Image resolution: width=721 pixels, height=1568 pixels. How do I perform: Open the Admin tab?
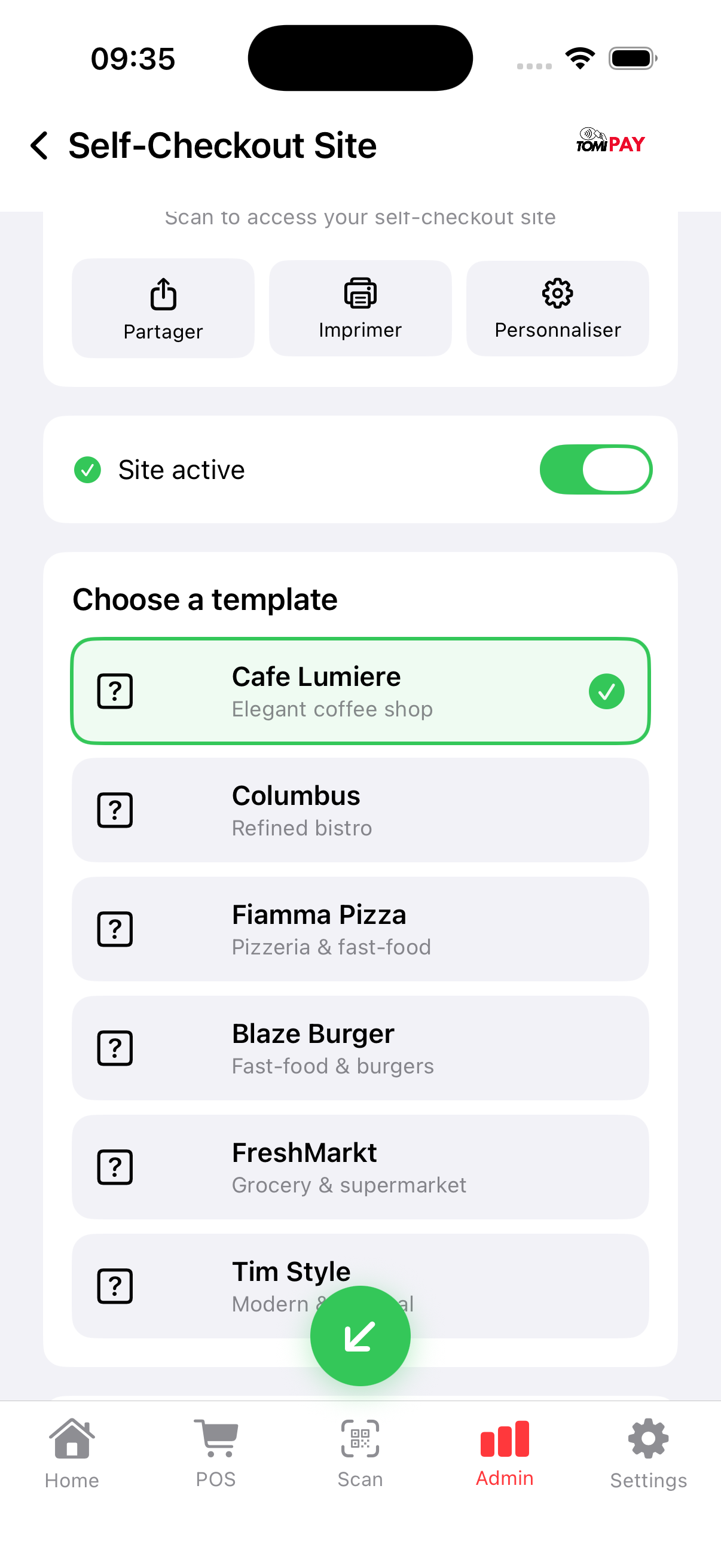[505, 1454]
